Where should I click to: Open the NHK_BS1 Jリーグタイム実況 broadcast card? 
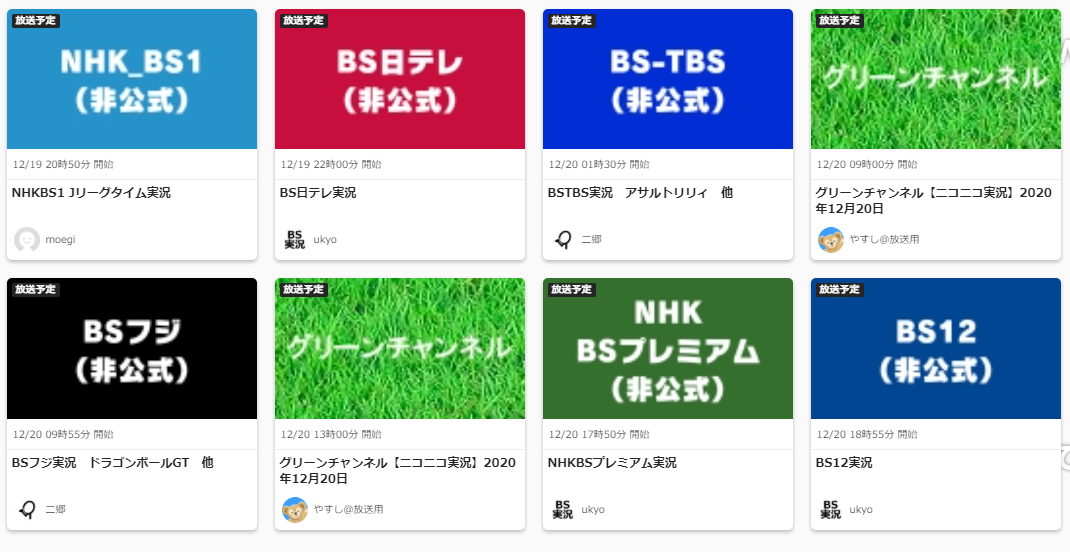pyautogui.click(x=131, y=80)
